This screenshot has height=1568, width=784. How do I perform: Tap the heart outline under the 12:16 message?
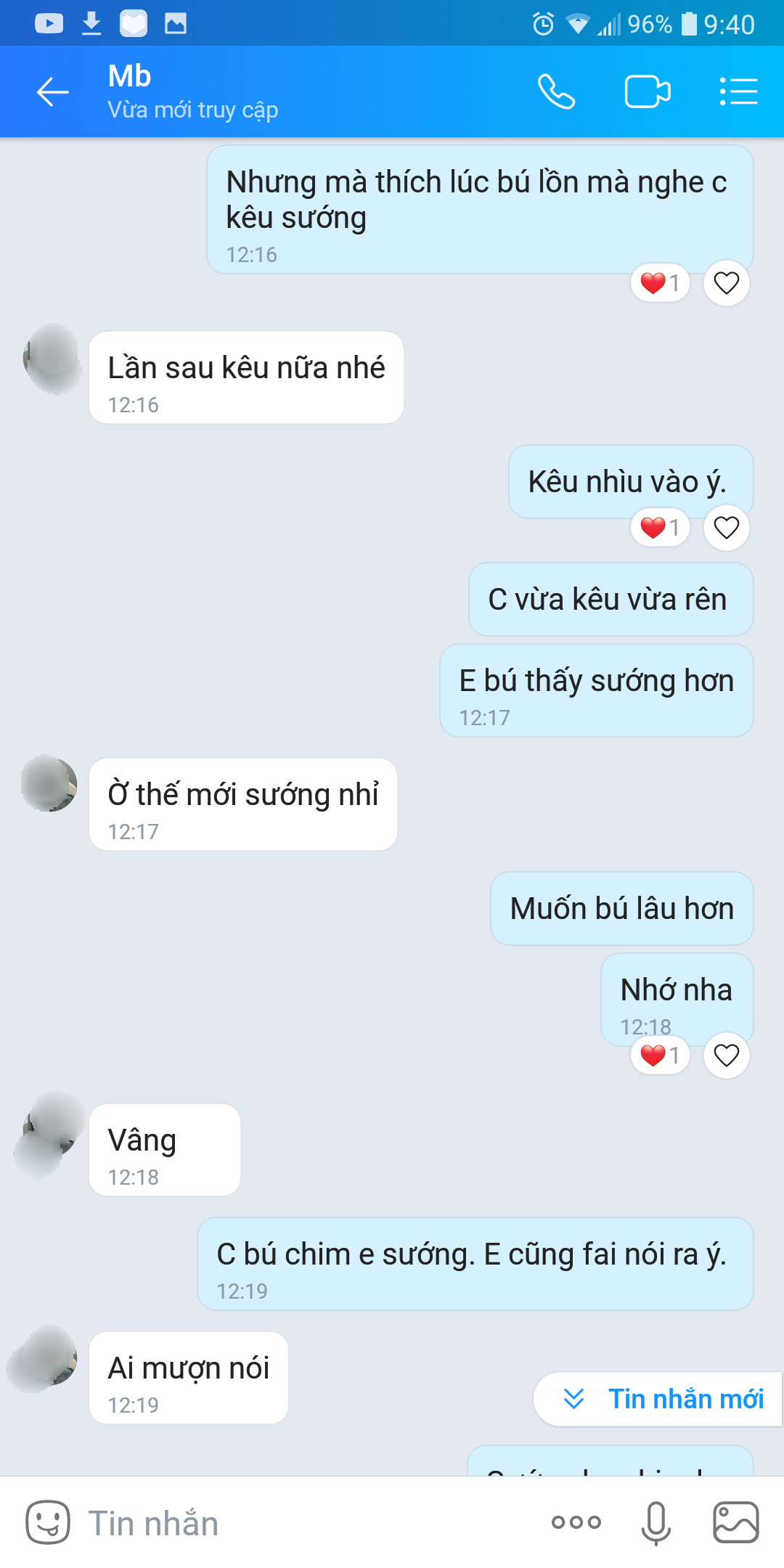pyautogui.click(x=726, y=283)
